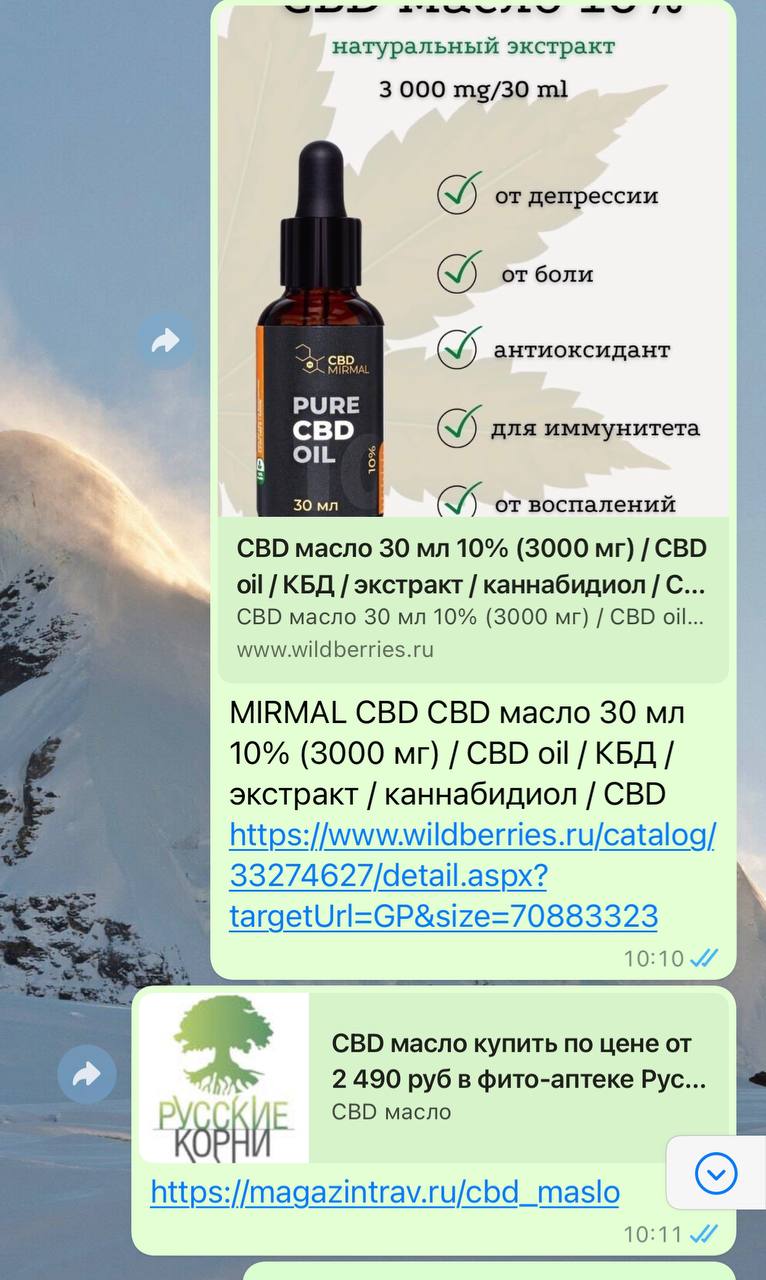The height and width of the screenshot is (1280, 766).
Task: Forward the Wildberries CBD oil message
Action: point(165,341)
